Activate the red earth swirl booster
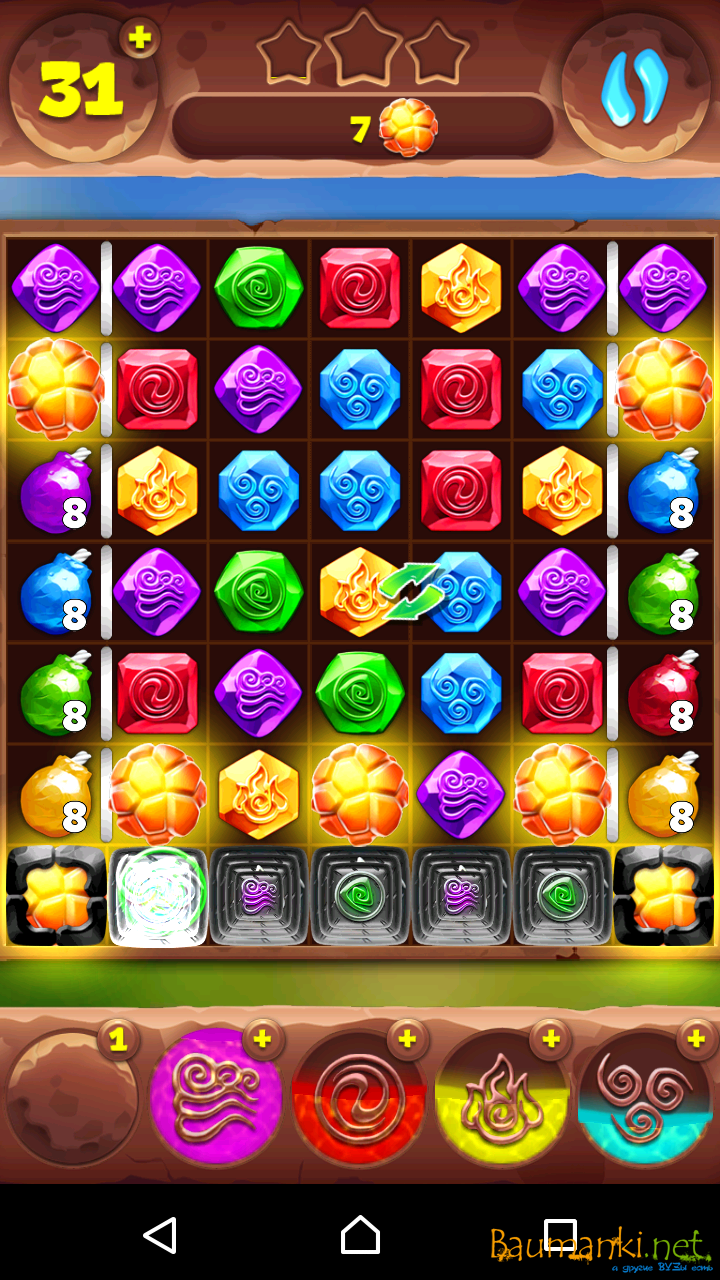 click(x=360, y=1098)
